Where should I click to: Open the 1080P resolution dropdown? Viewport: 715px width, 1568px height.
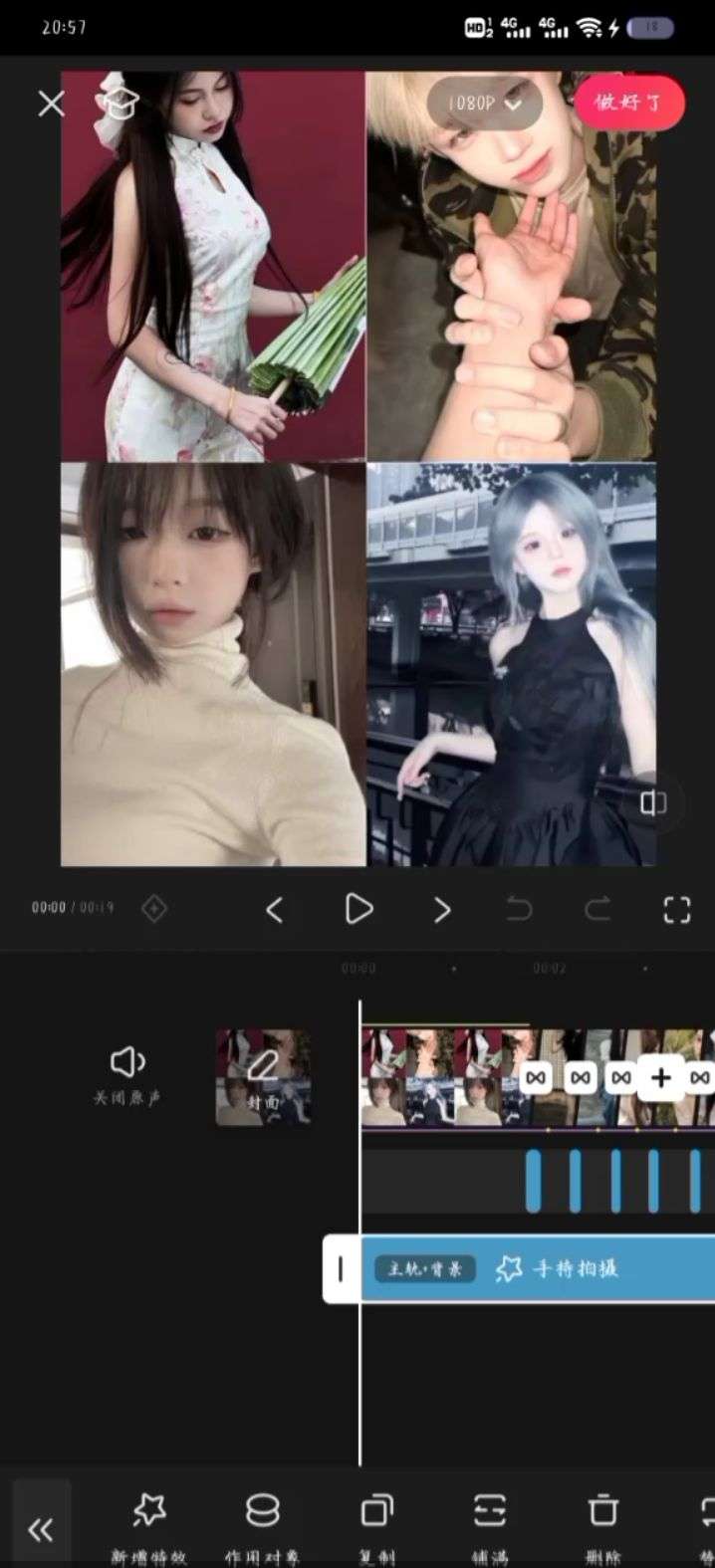[x=485, y=103]
